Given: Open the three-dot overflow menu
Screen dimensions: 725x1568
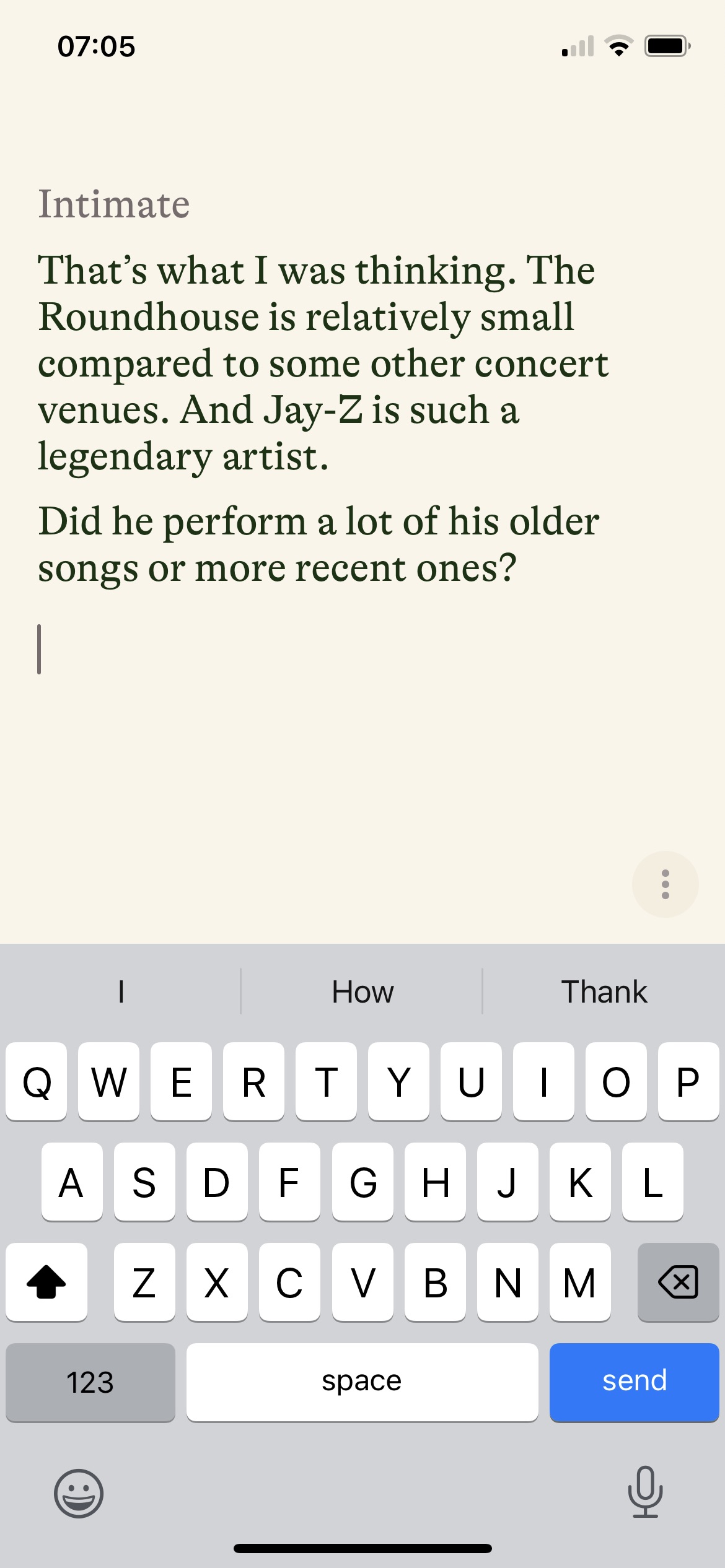Looking at the screenshot, I should [x=665, y=884].
